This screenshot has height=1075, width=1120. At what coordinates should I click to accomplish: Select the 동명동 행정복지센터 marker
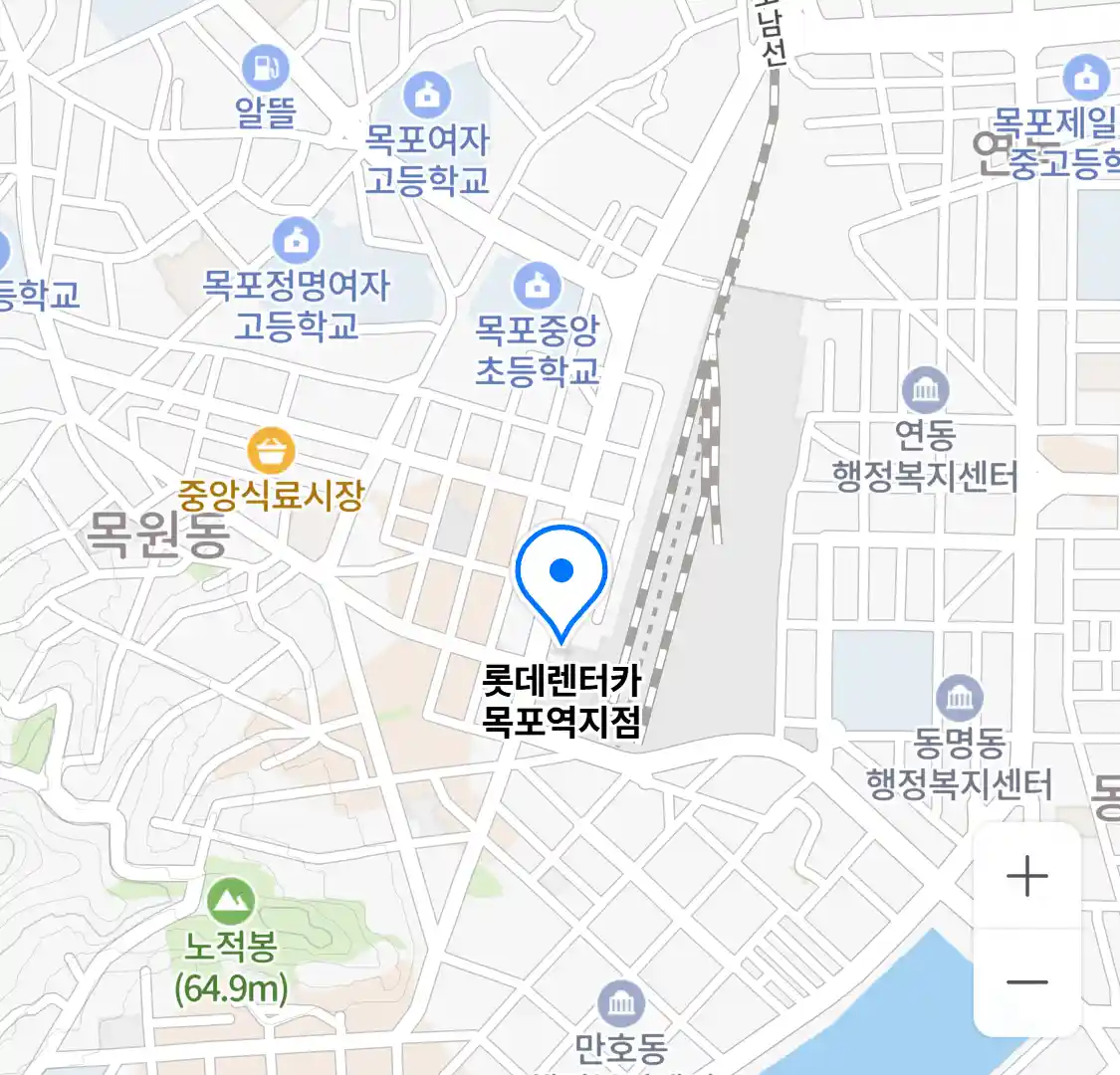[959, 700]
